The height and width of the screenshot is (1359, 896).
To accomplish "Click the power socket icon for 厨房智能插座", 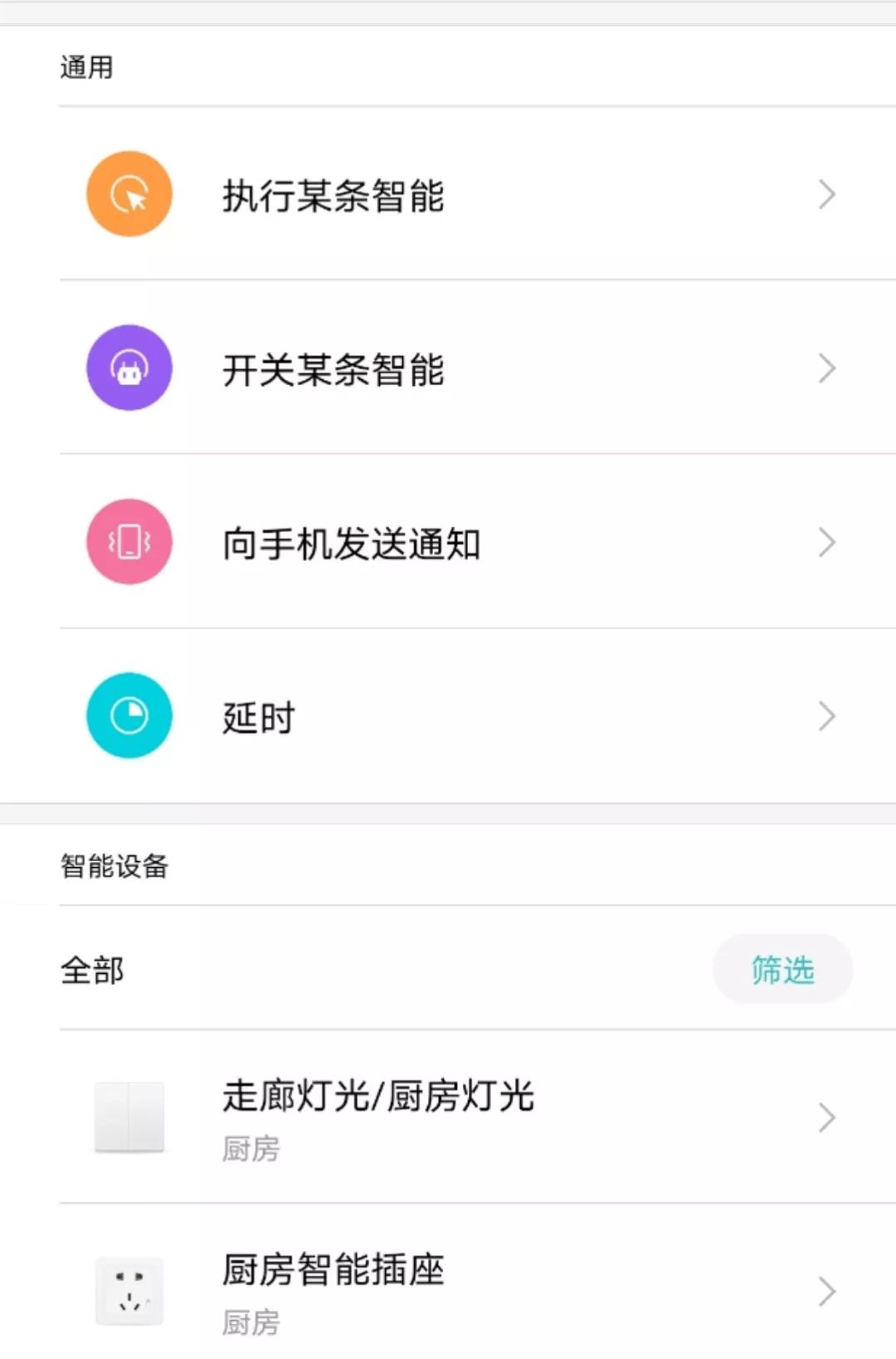I will click(129, 1290).
